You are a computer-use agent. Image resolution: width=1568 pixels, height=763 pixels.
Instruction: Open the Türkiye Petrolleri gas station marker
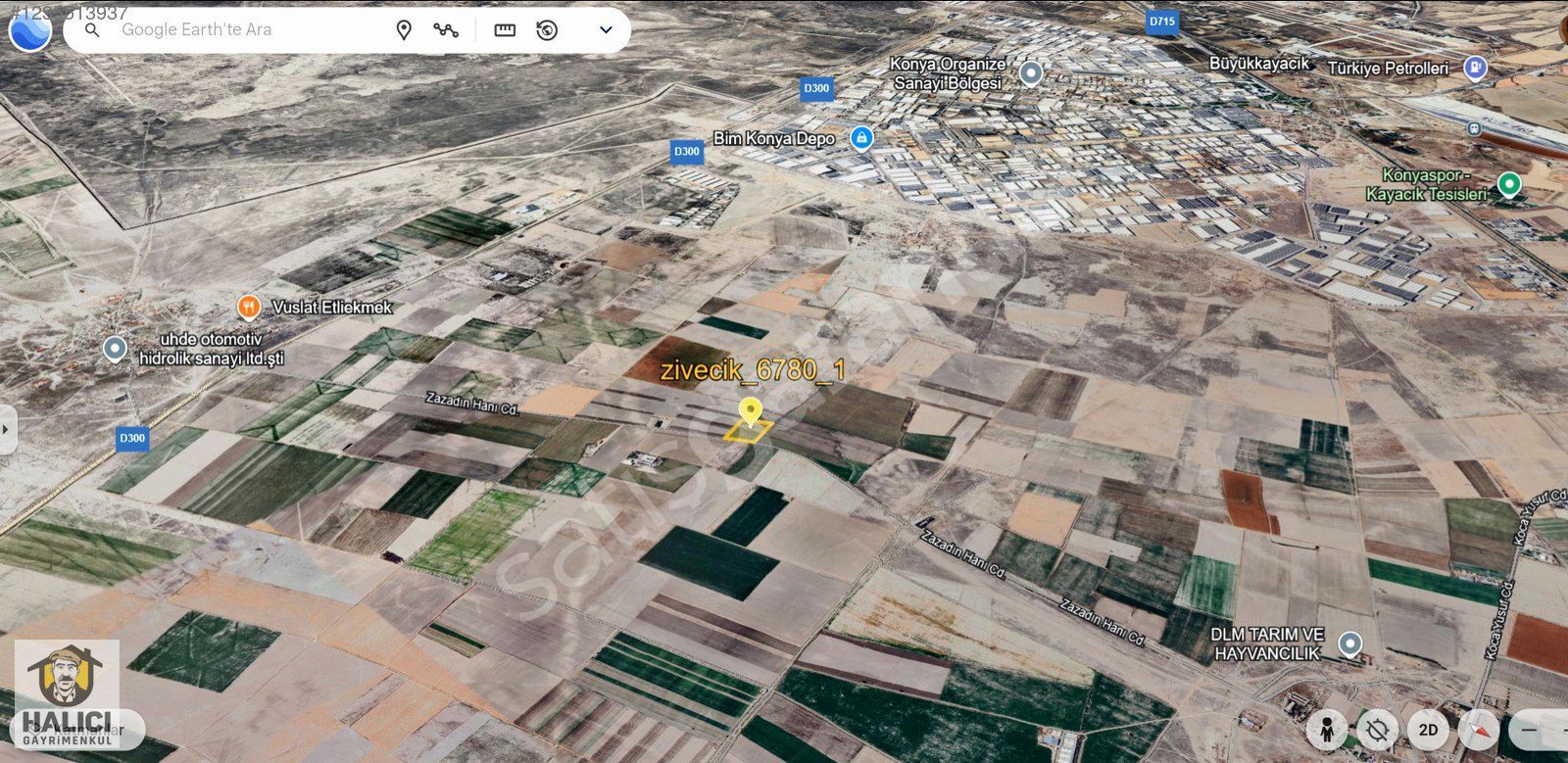pos(1475,68)
